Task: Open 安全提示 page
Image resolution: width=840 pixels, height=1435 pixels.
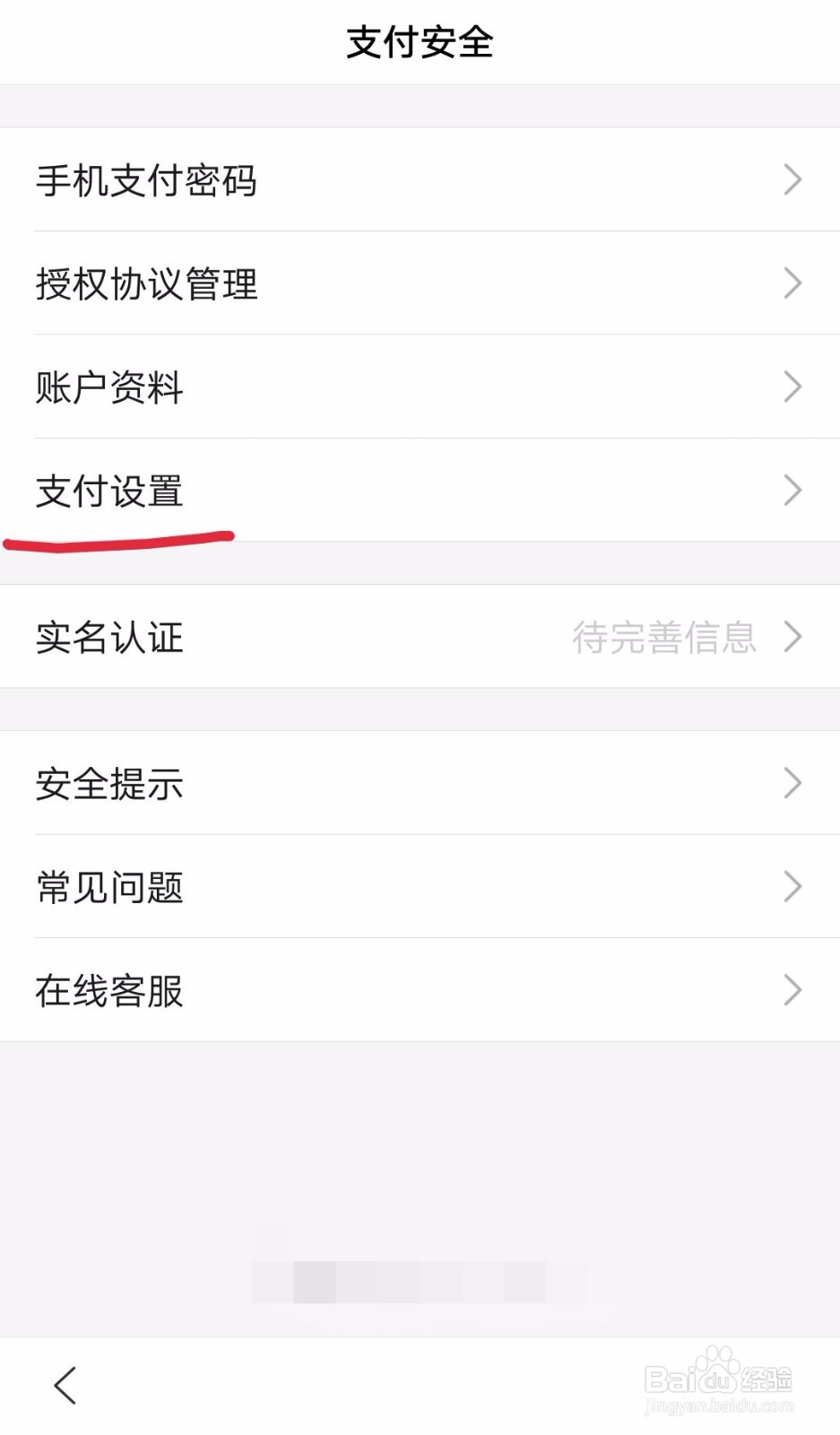Action: pyautogui.click(x=109, y=784)
